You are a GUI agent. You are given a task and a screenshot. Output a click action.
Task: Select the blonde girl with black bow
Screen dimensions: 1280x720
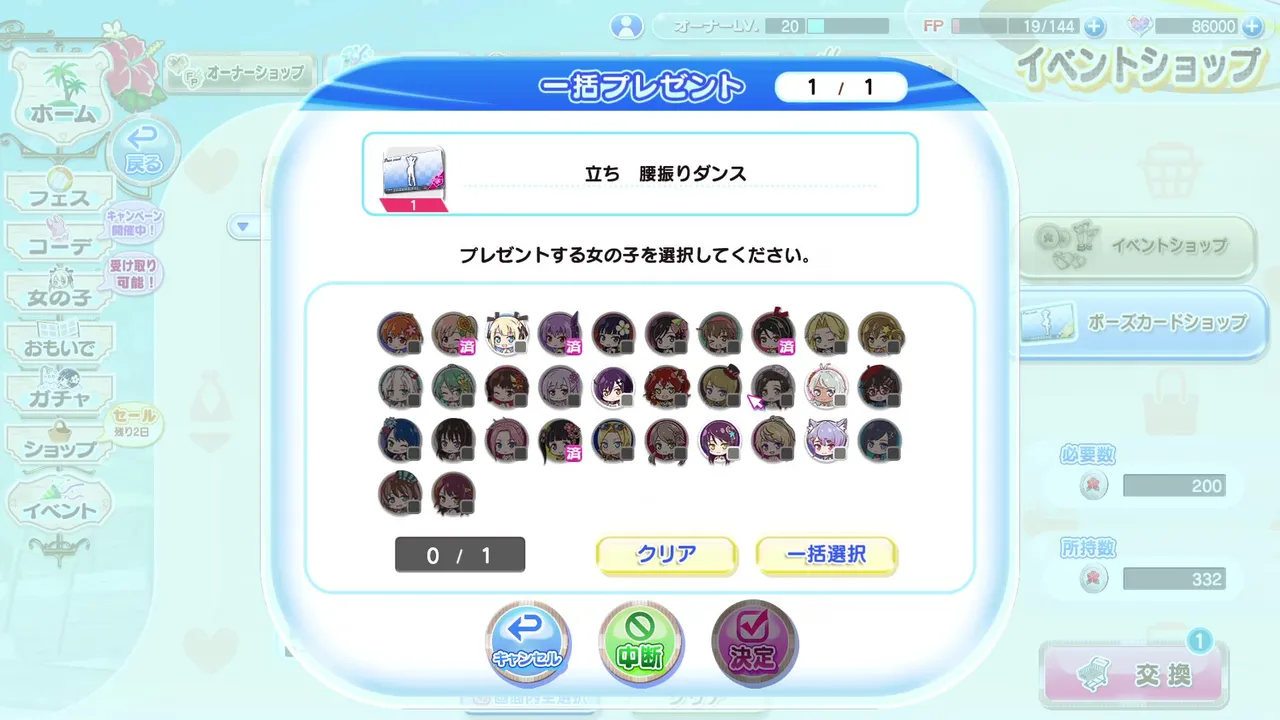506,334
